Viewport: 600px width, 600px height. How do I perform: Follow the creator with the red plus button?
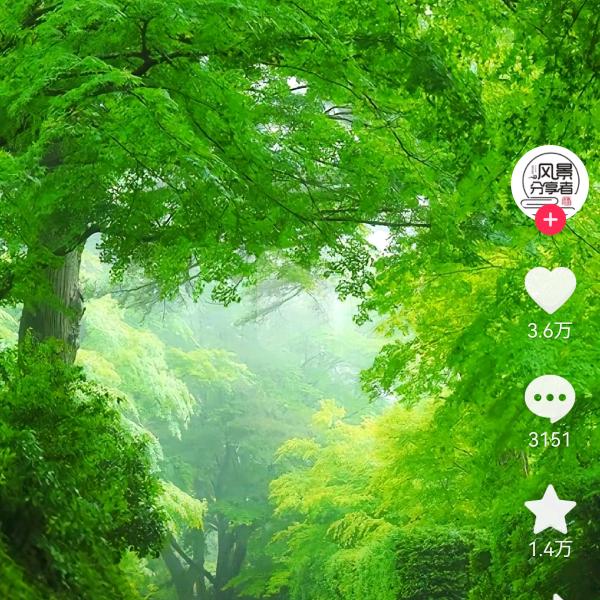click(550, 220)
